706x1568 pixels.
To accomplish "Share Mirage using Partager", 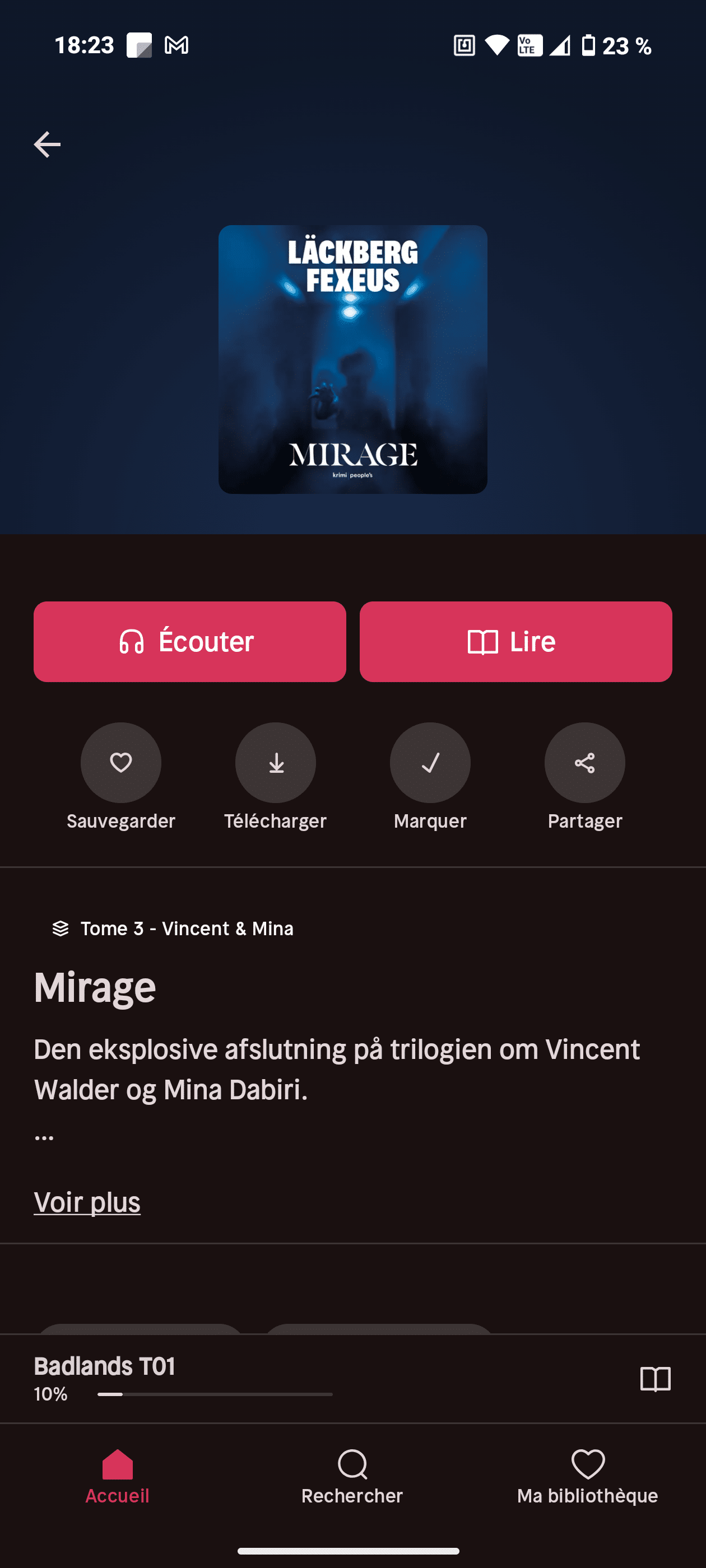I will pyautogui.click(x=584, y=763).
